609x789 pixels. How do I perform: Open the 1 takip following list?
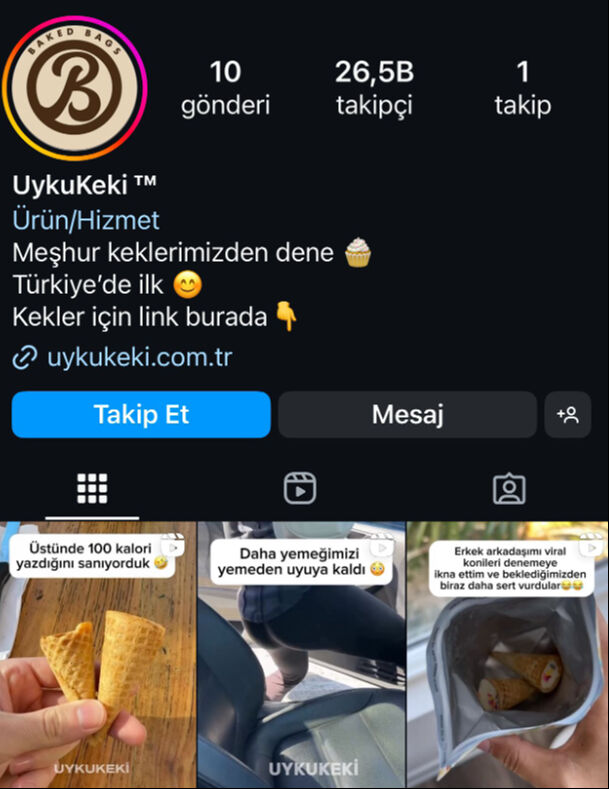click(x=522, y=87)
